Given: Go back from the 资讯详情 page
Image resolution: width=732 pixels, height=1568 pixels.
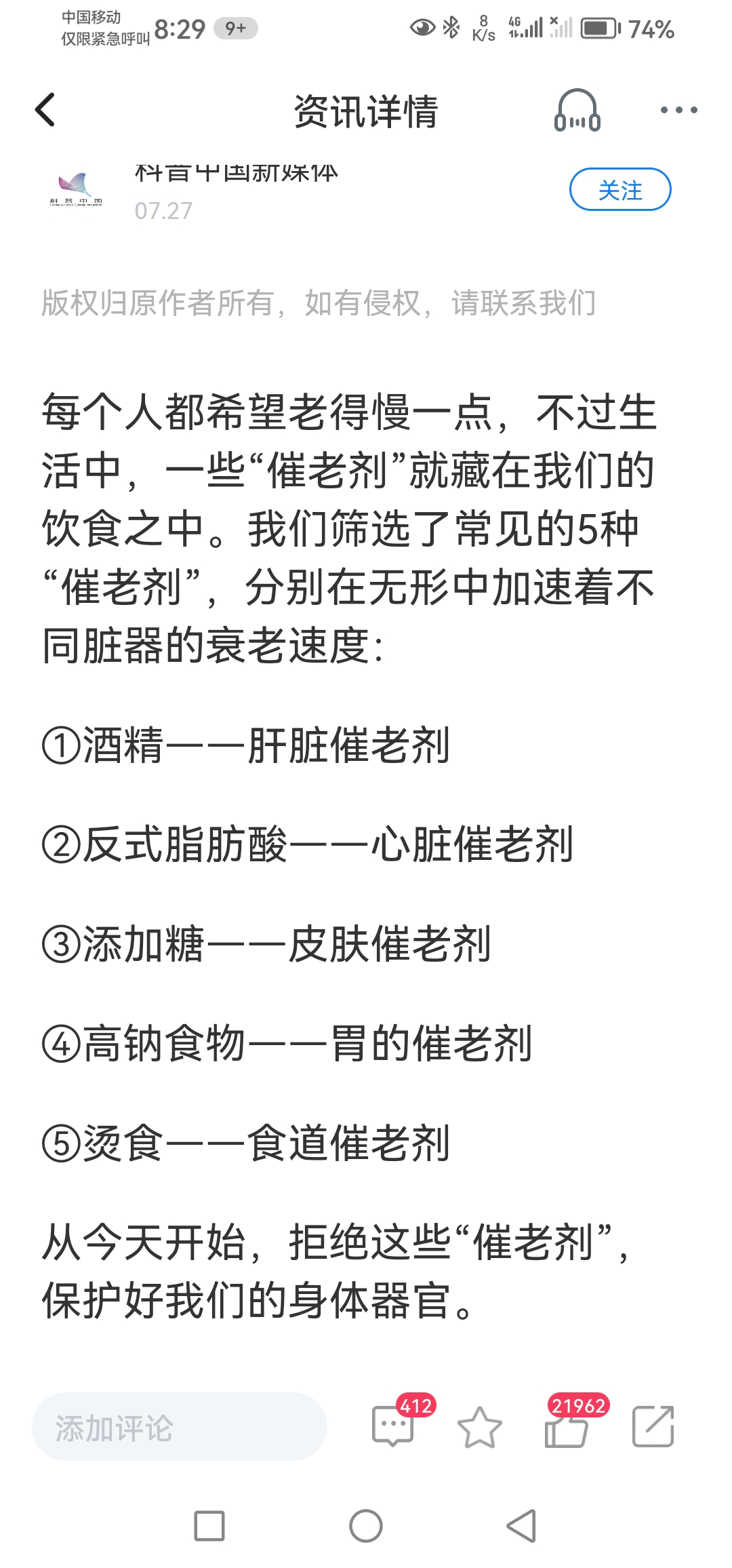Looking at the screenshot, I should [45, 111].
